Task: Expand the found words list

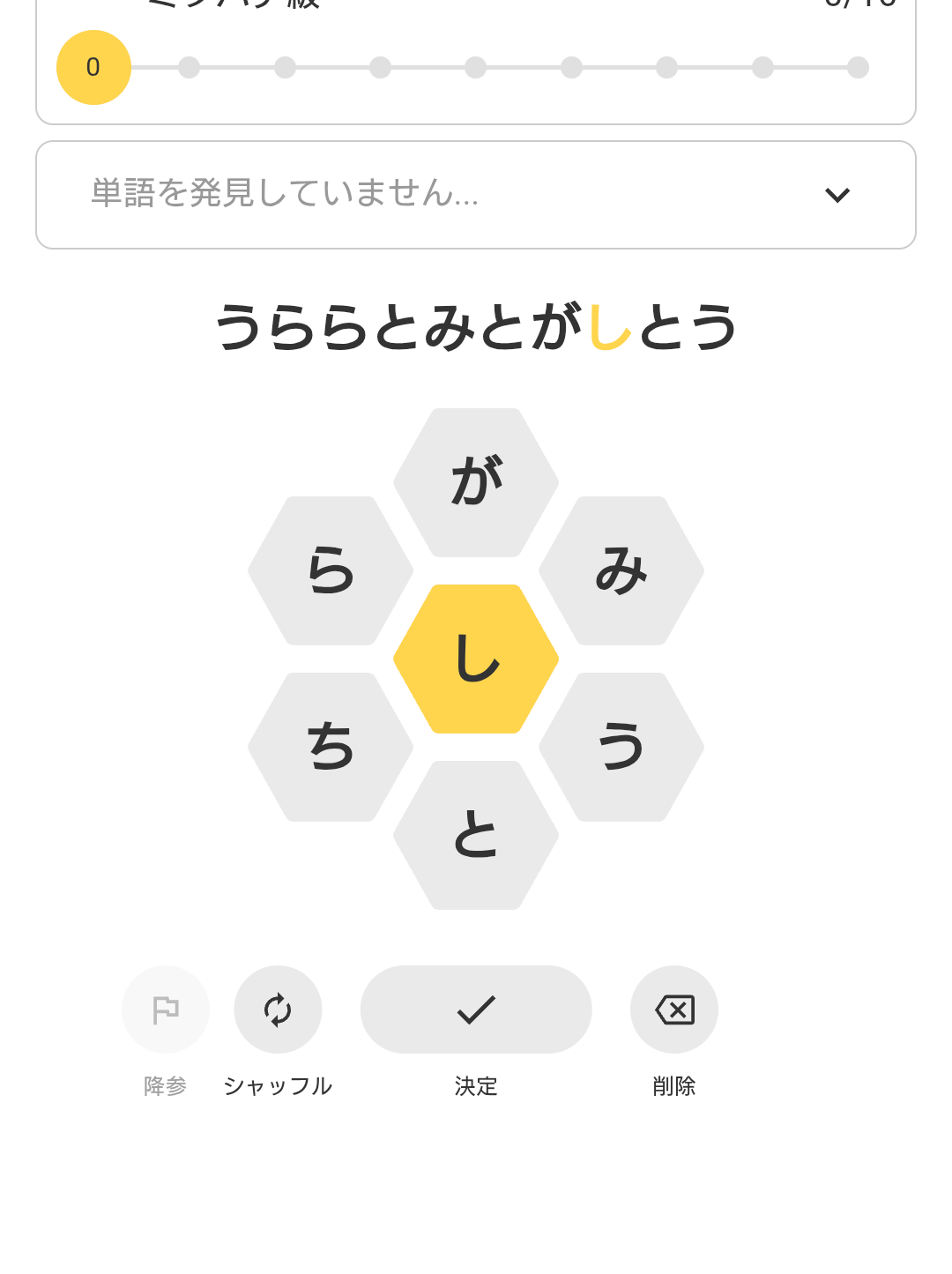Action: [837, 195]
